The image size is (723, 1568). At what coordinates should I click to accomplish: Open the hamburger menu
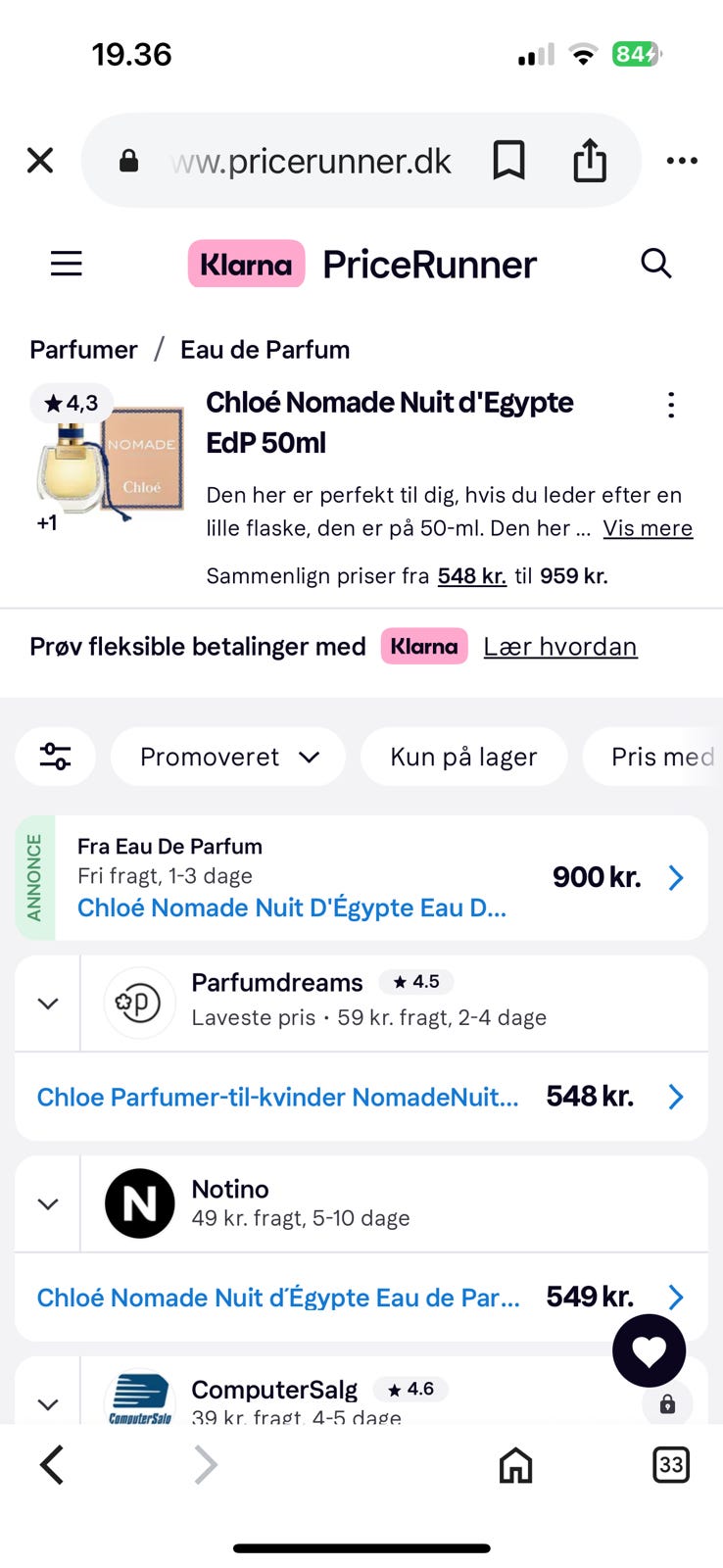66,263
